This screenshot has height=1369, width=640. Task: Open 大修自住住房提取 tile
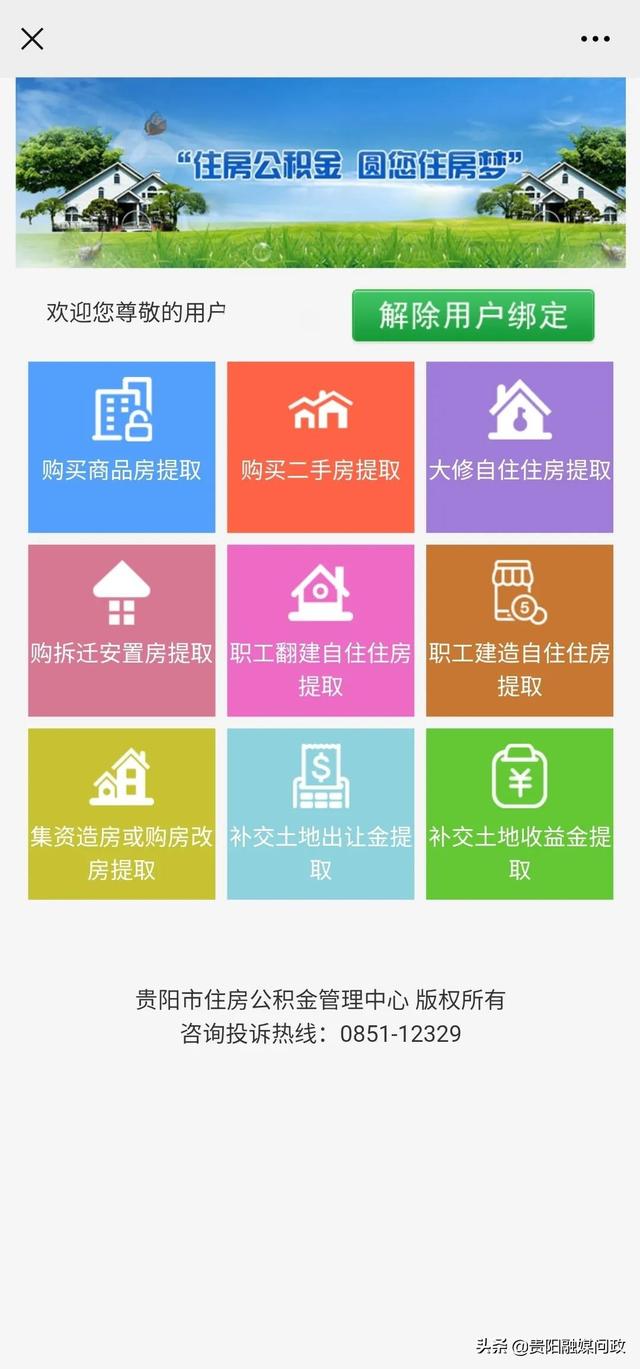click(519, 447)
